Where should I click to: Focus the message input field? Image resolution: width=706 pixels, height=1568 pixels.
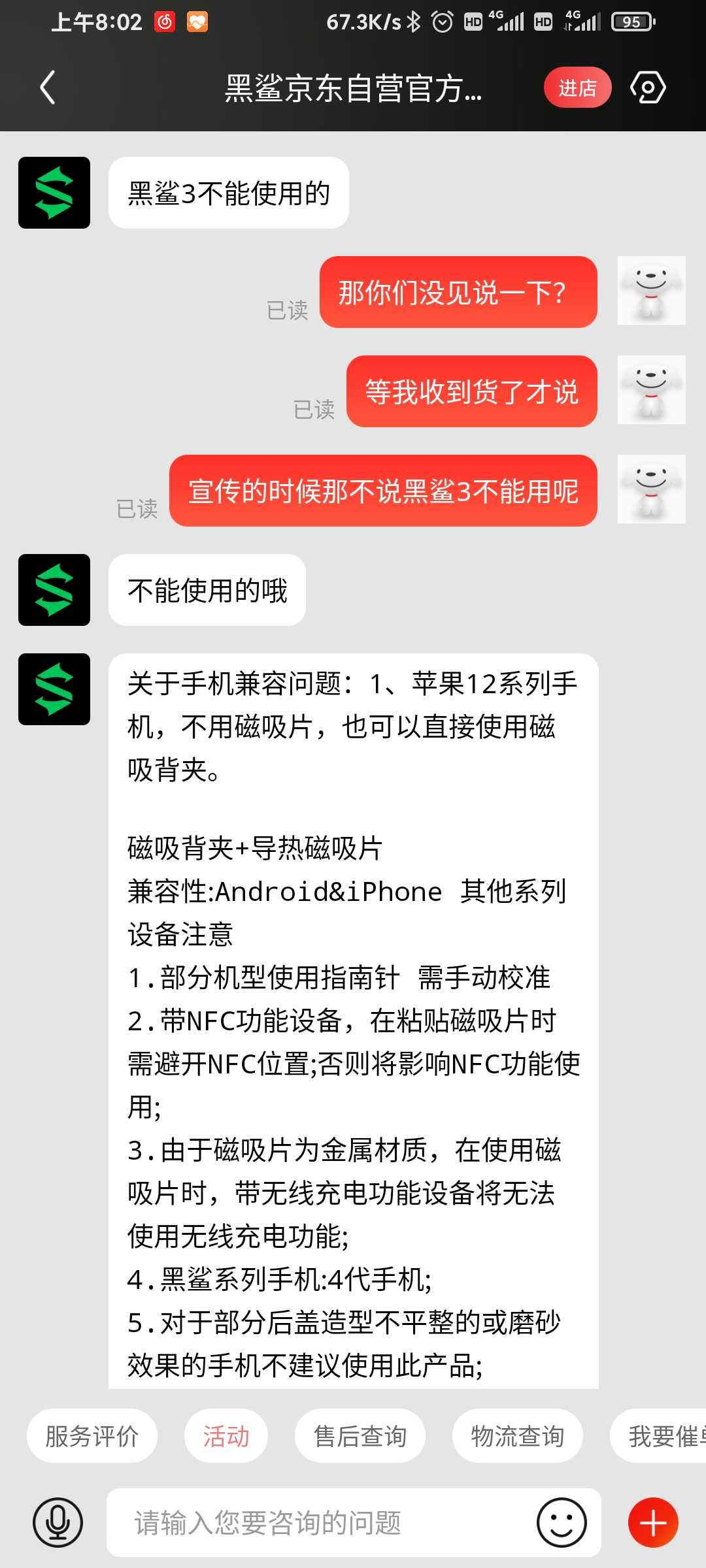click(320, 1522)
